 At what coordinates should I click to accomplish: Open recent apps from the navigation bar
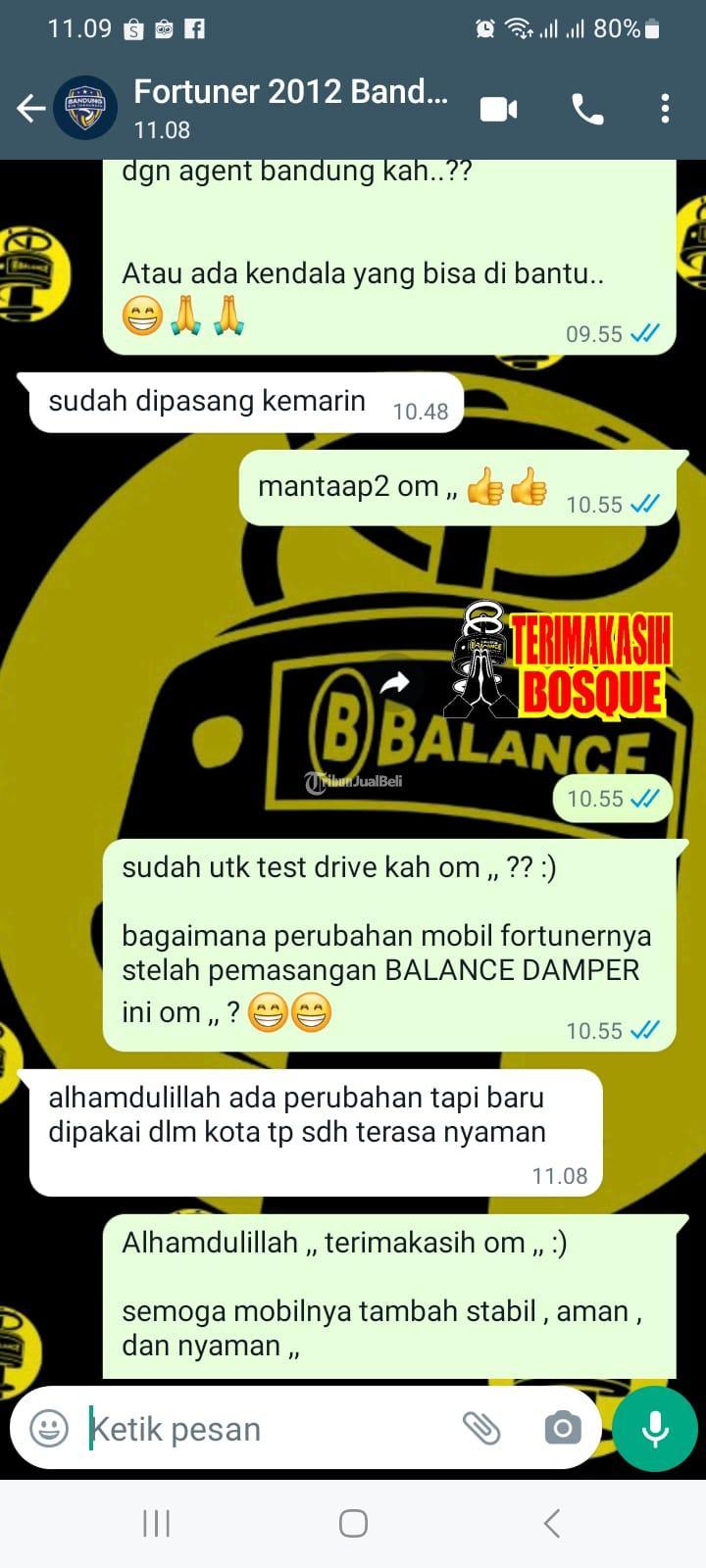pyautogui.click(x=157, y=1523)
